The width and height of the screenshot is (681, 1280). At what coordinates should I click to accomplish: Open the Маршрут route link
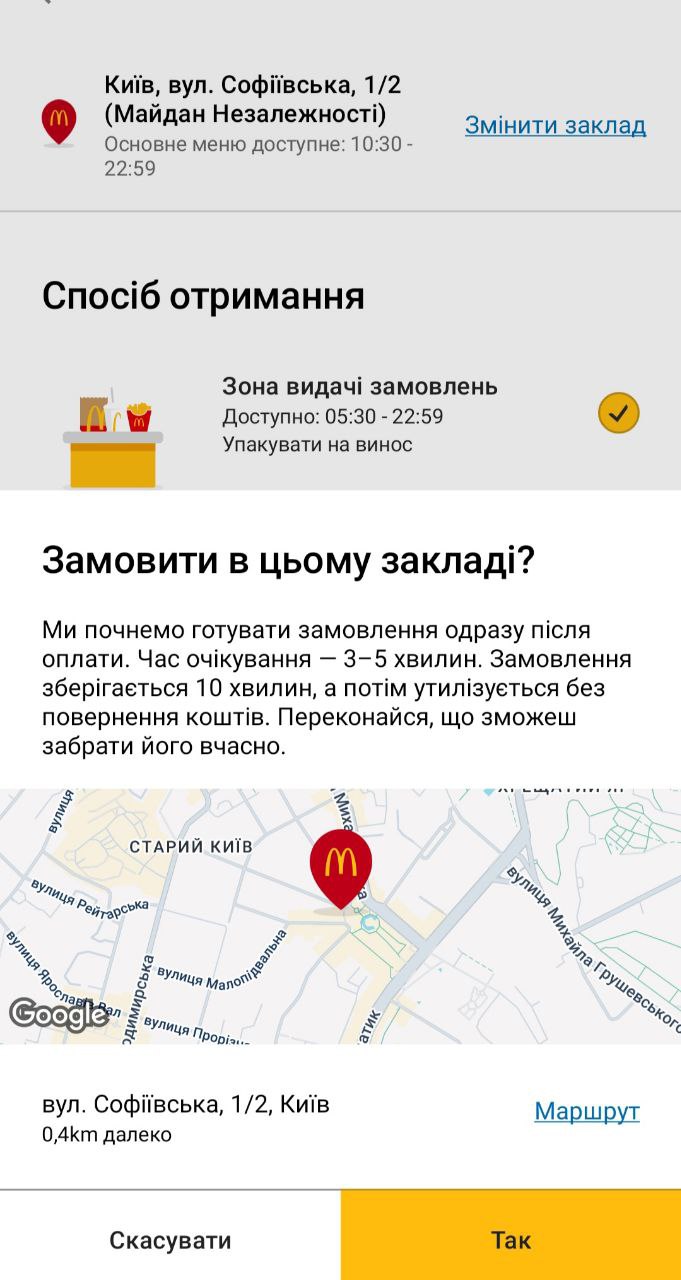tap(586, 1111)
